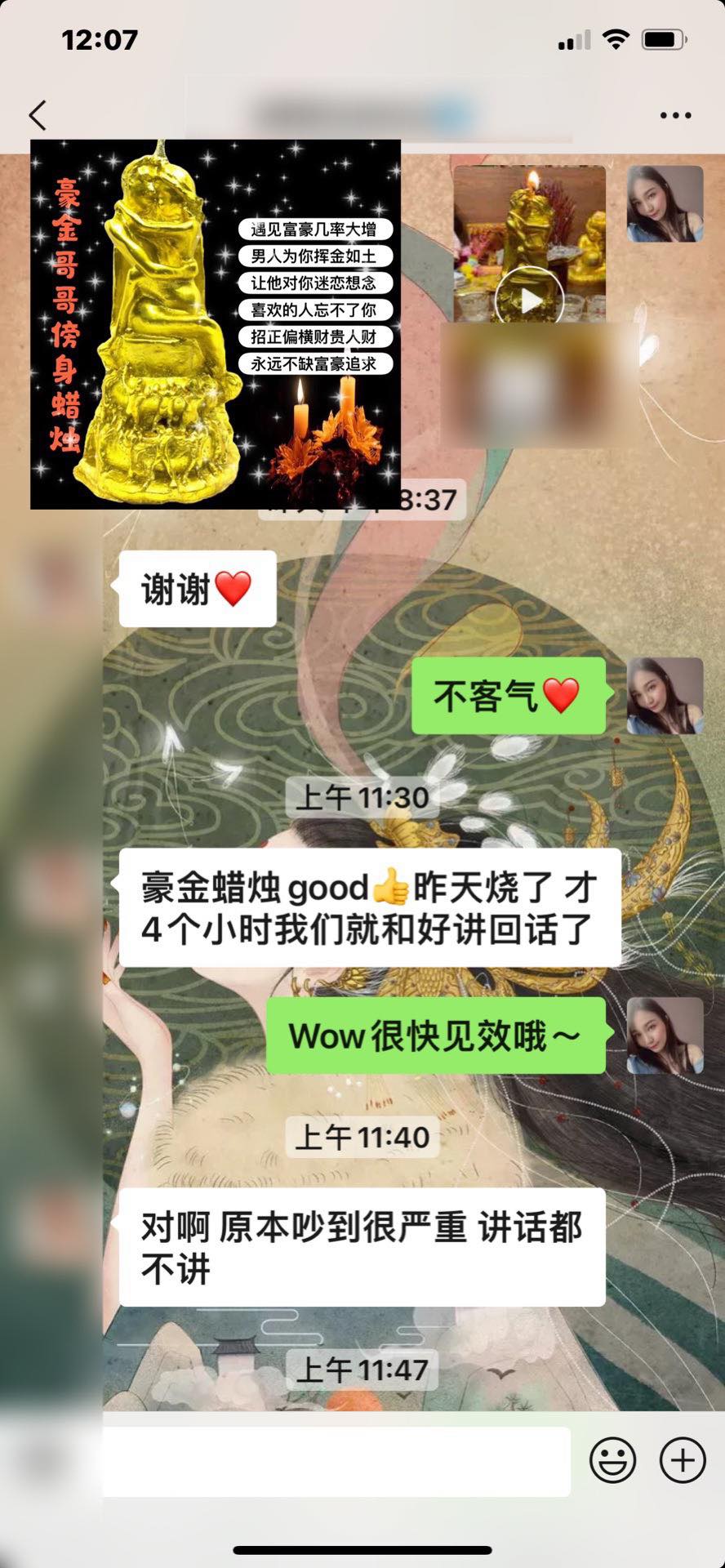This screenshot has height=1568, width=725.
Task: Open the emoji sticker panel
Action: [612, 1460]
